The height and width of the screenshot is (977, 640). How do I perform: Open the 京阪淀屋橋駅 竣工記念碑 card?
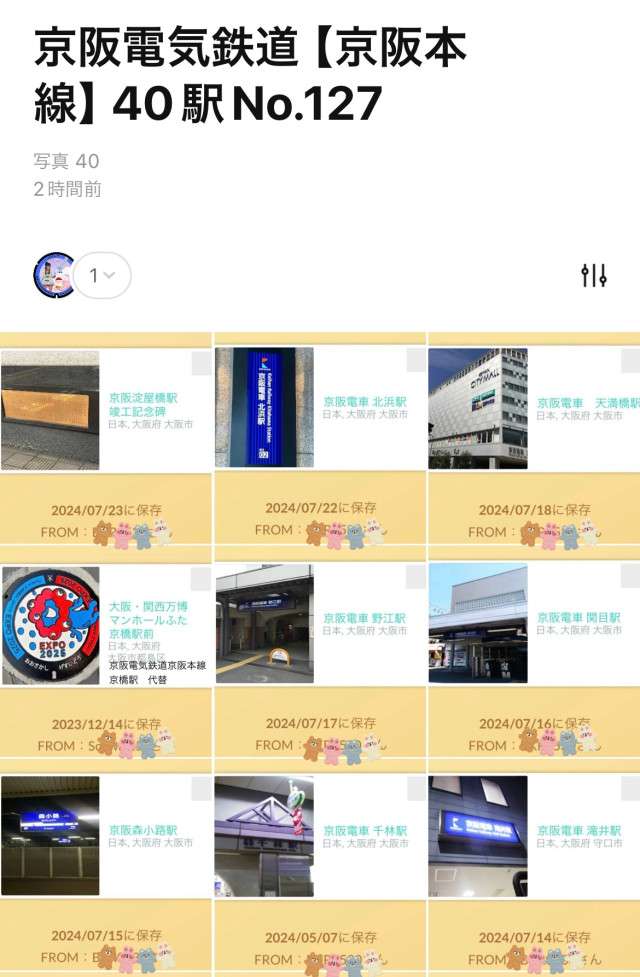click(106, 410)
